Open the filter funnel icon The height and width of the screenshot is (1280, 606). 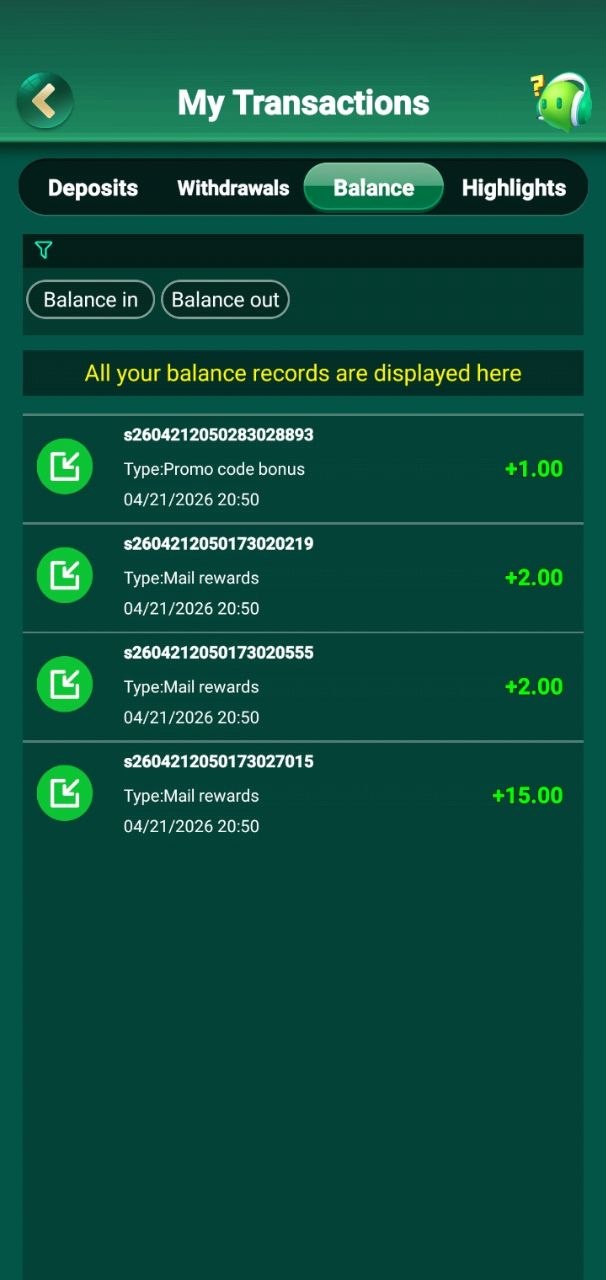[43, 250]
